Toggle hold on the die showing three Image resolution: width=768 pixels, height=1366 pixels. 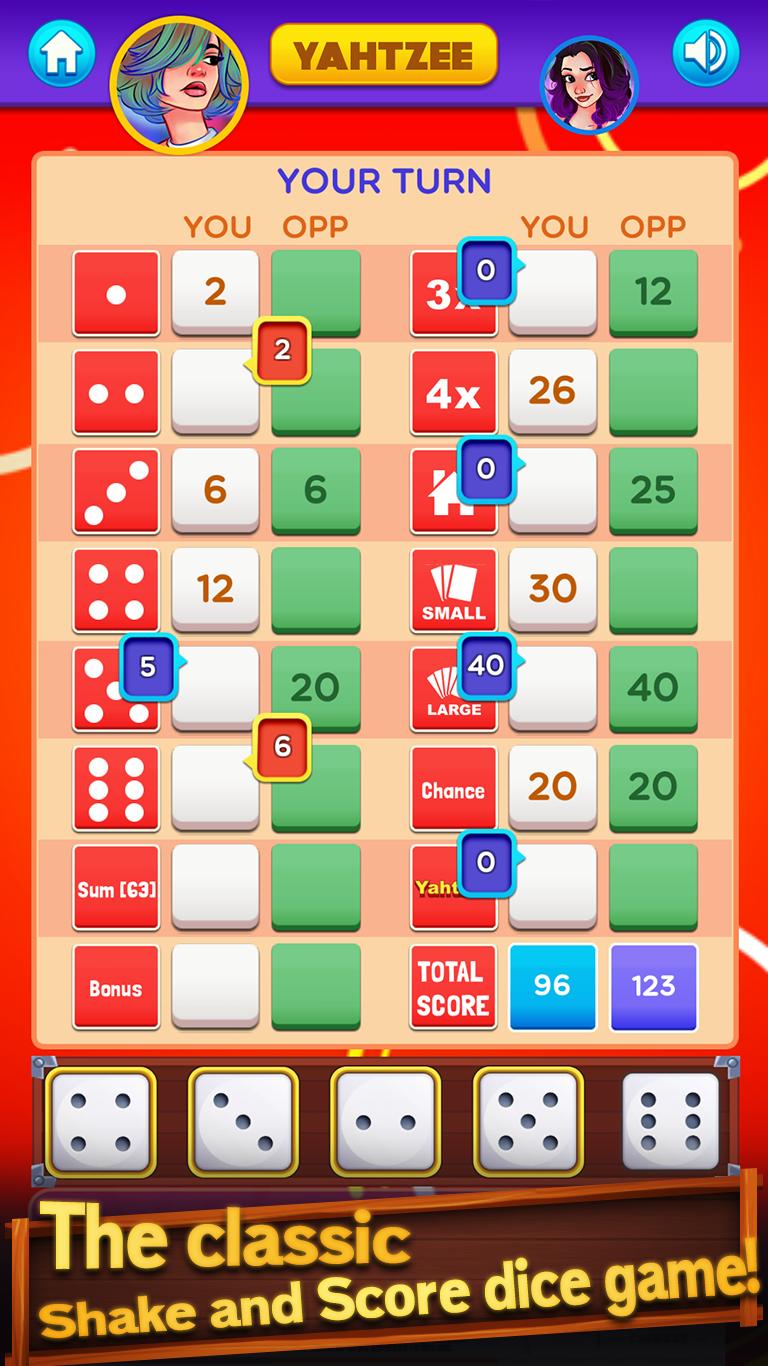(243, 1120)
